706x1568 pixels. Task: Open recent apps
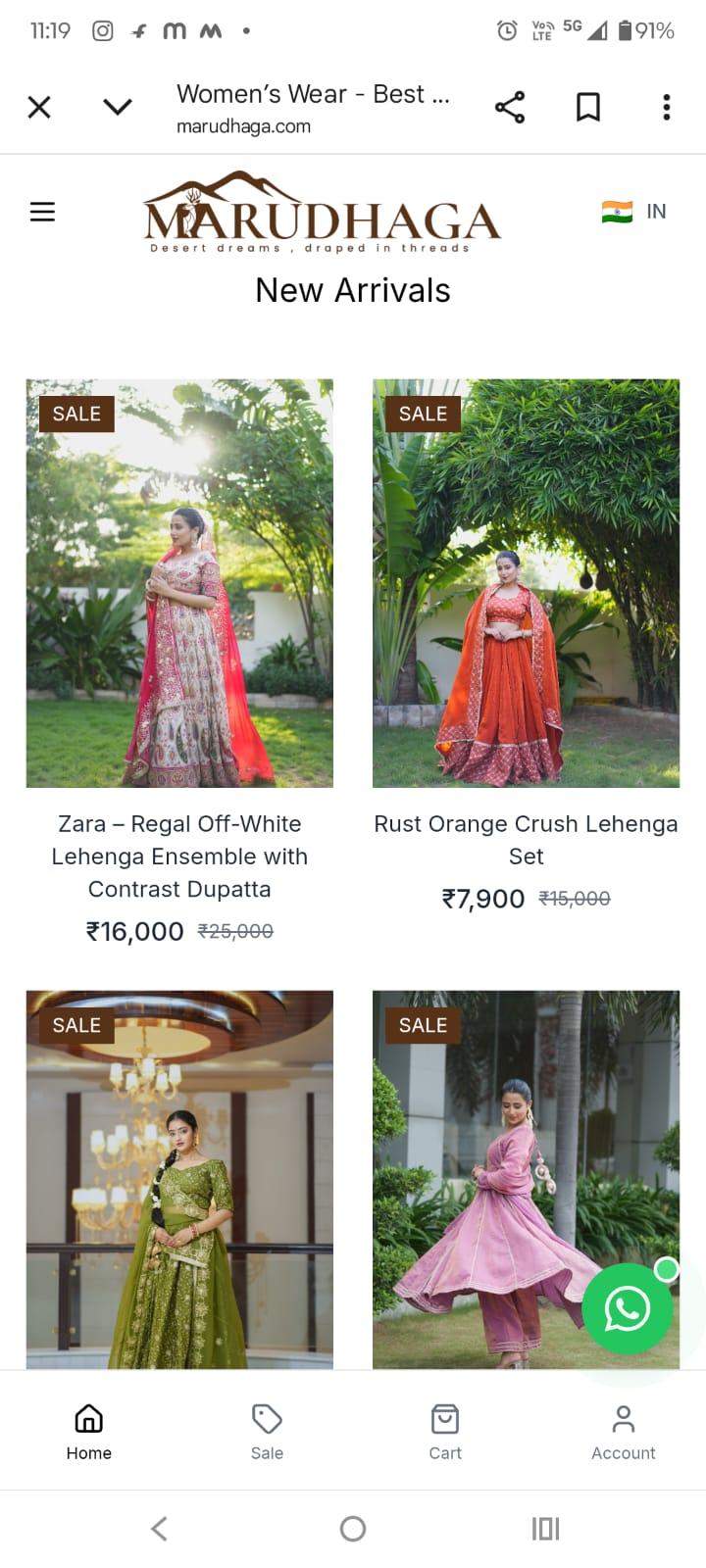tap(545, 1528)
